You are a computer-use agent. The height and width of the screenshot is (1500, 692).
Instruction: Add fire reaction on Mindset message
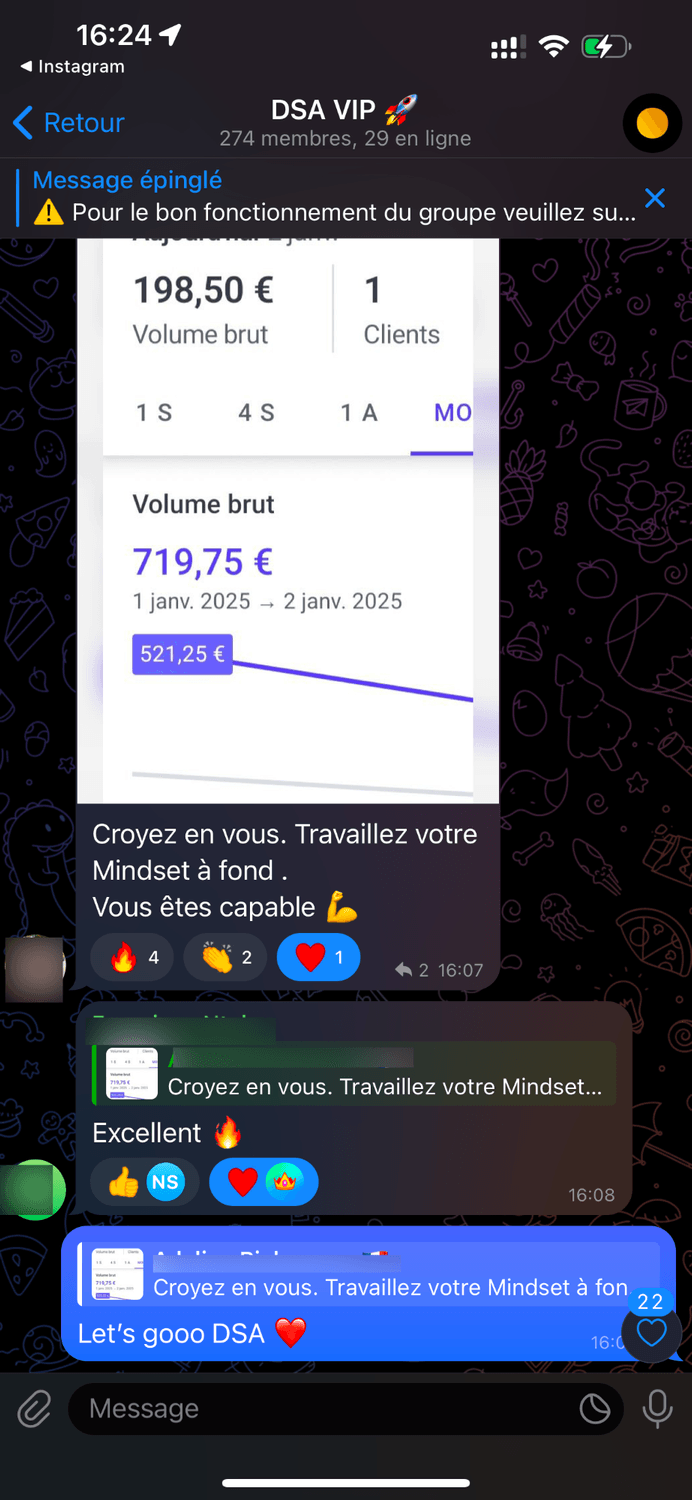[132, 958]
